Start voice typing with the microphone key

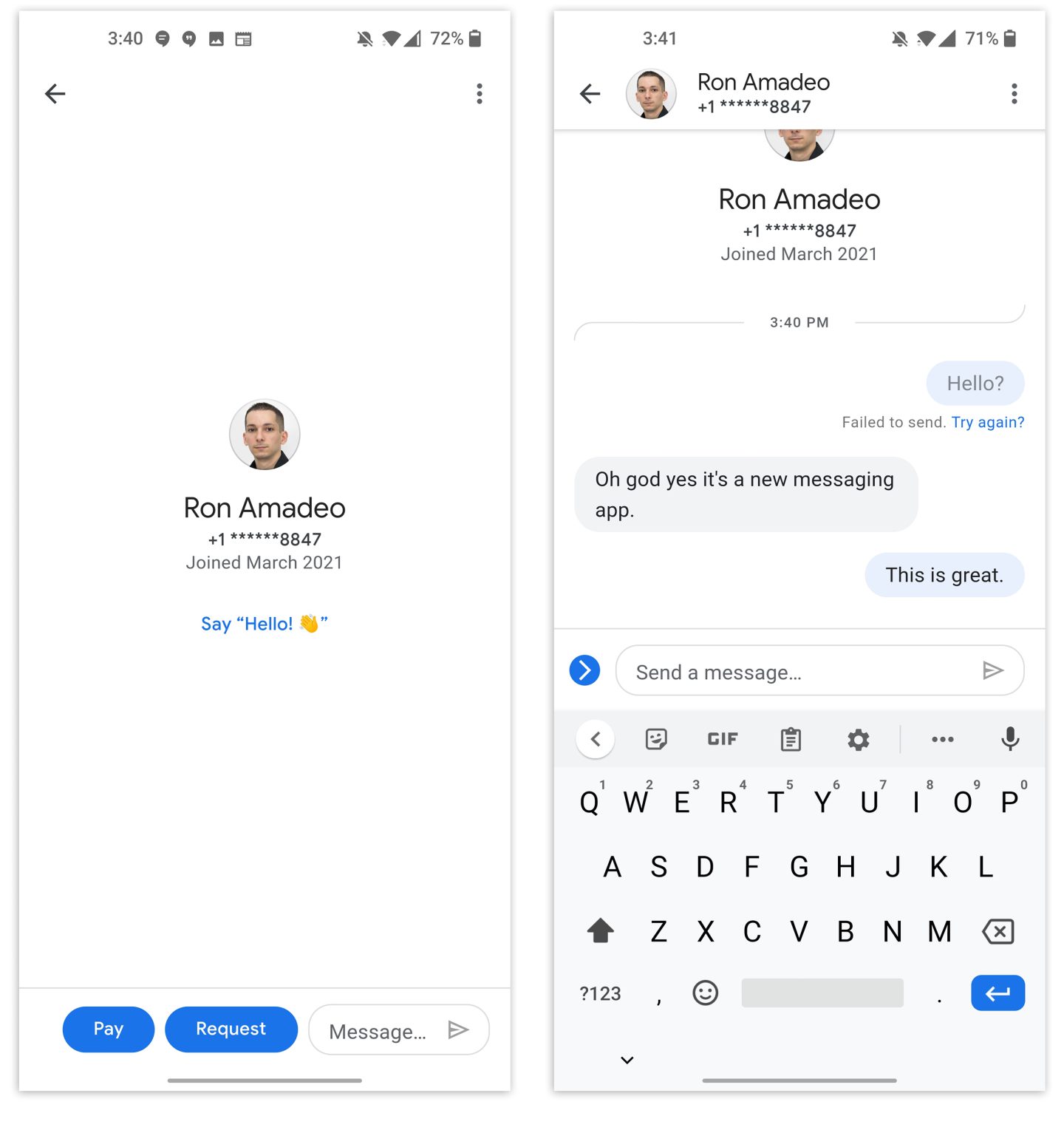(x=1009, y=739)
